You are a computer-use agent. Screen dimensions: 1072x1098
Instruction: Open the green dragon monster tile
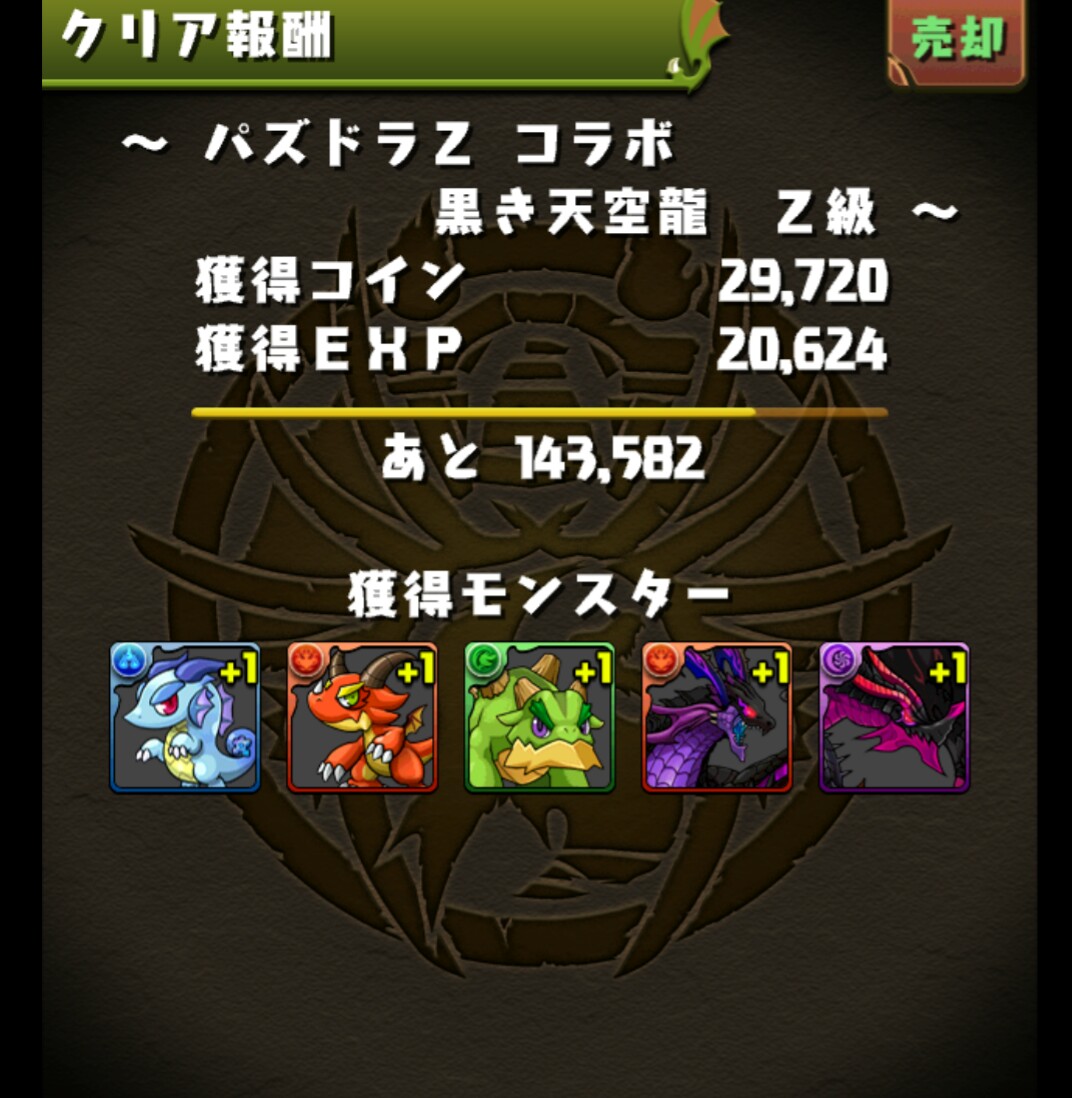tap(539, 718)
